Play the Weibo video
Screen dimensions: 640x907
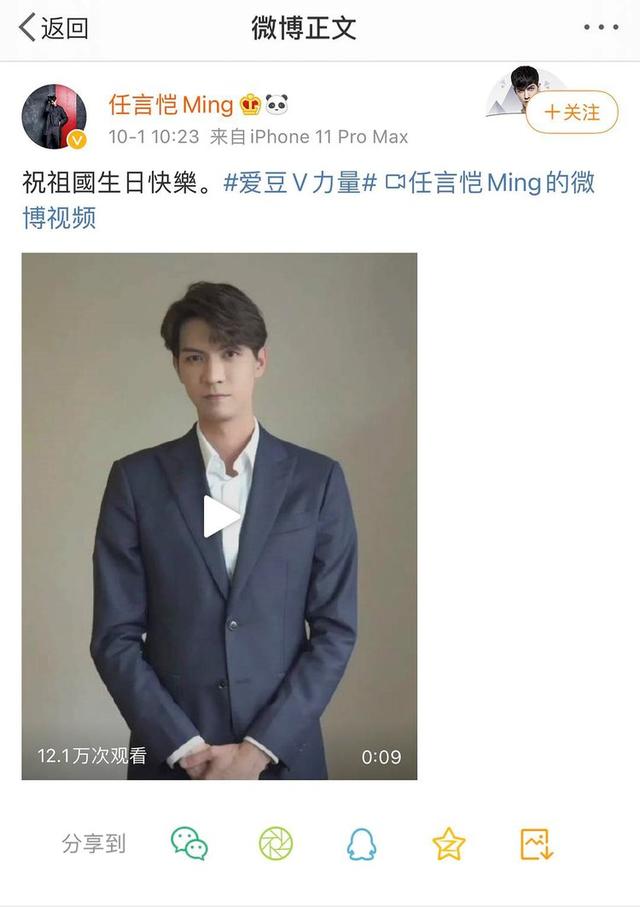[x=220, y=517]
